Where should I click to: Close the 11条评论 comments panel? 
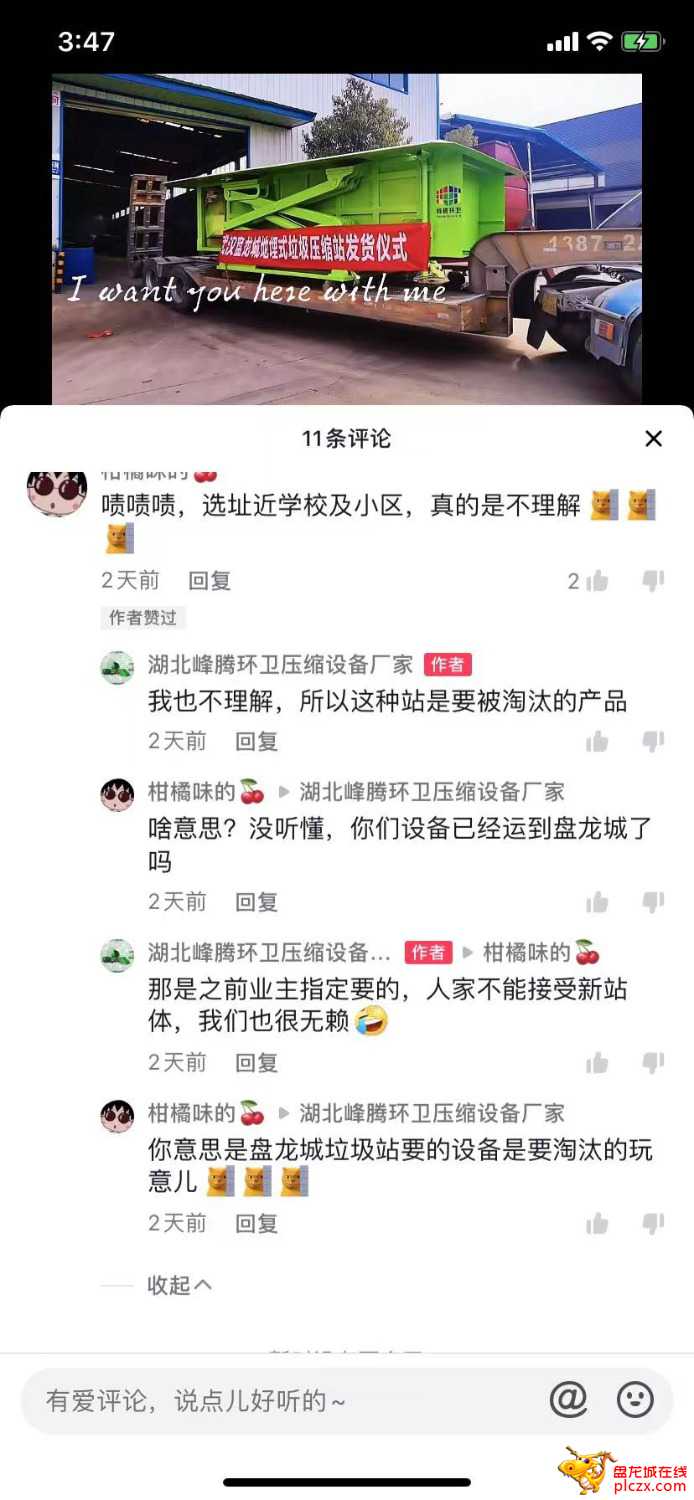coord(653,439)
